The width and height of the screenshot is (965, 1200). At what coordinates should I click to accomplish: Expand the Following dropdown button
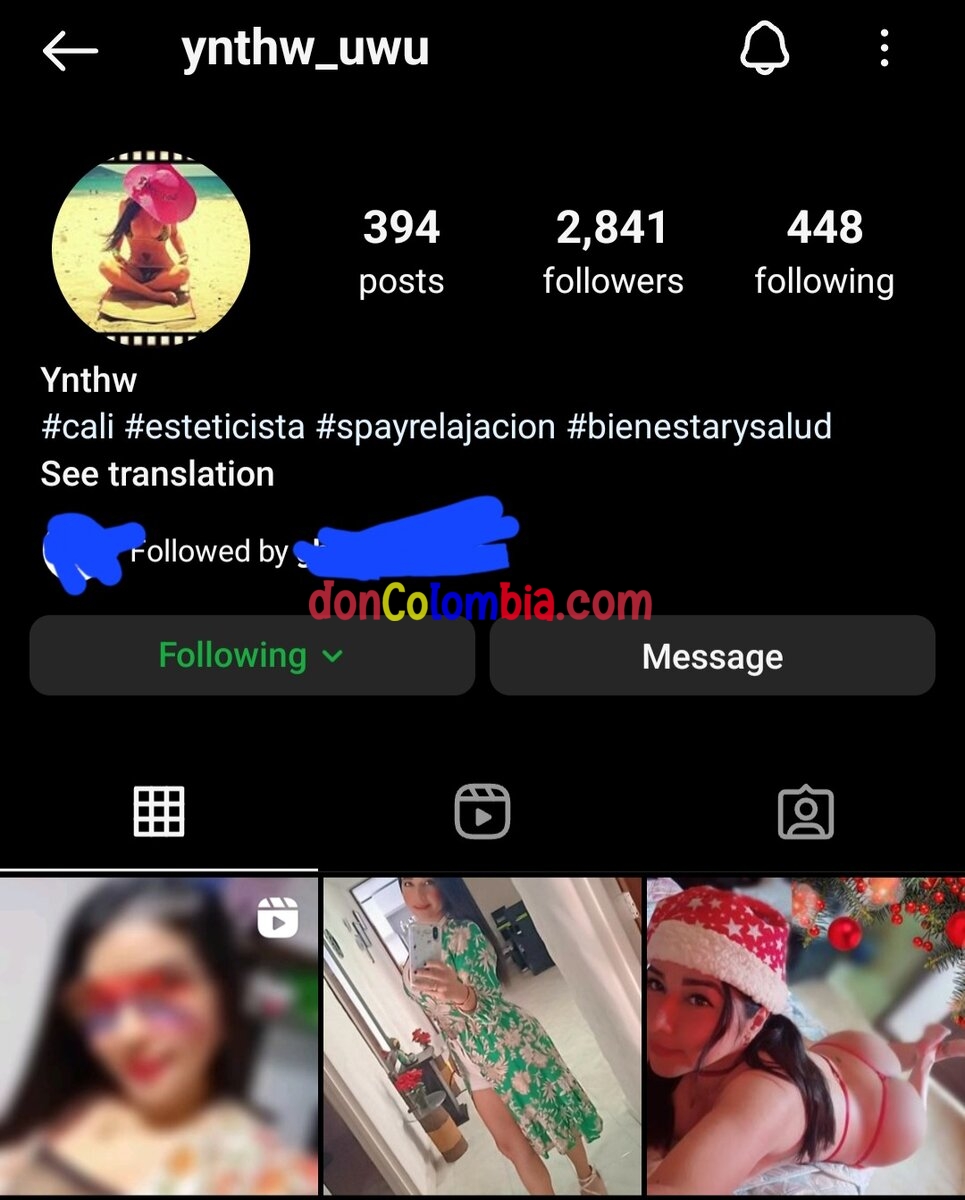point(252,656)
